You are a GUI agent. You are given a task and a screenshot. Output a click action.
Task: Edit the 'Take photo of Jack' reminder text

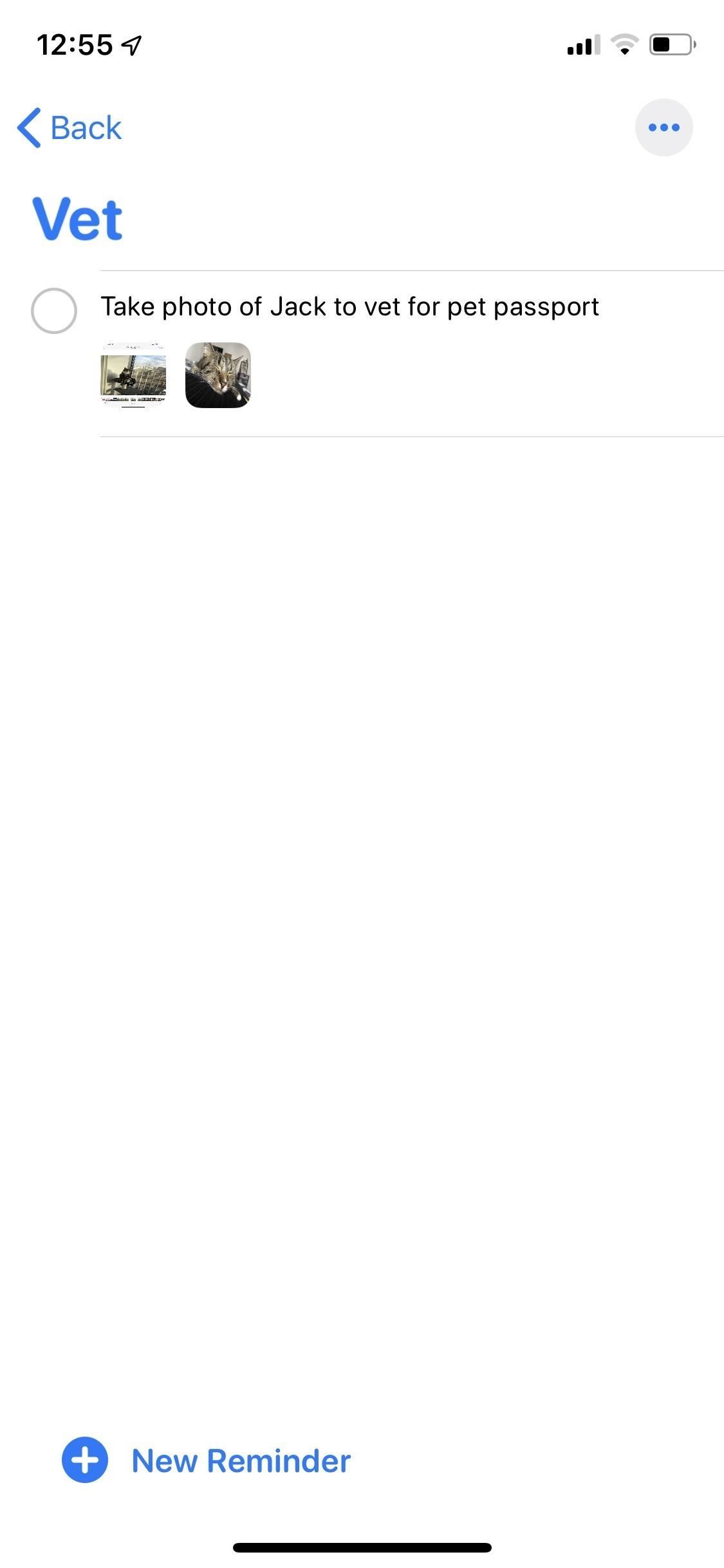[x=349, y=307]
